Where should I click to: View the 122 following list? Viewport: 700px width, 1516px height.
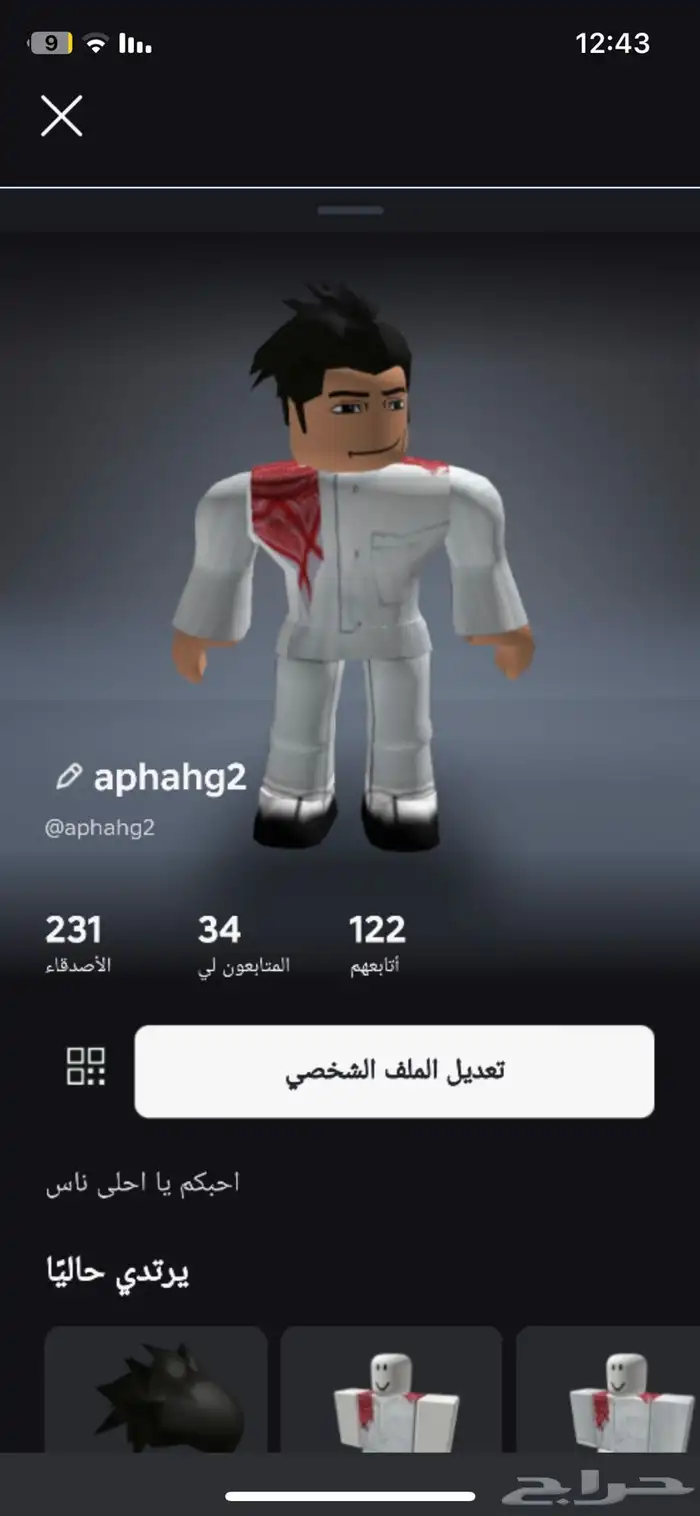coord(377,944)
